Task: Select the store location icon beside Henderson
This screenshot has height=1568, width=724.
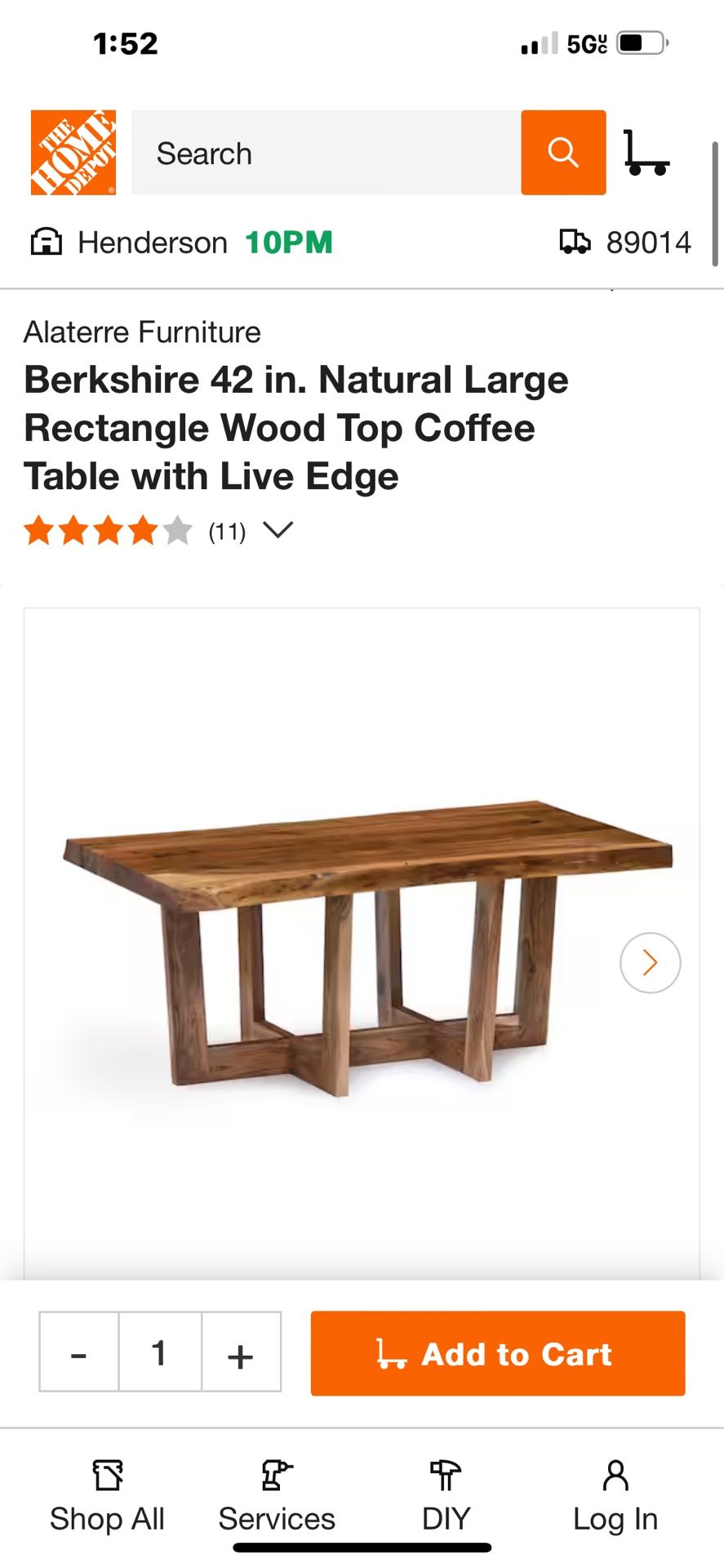Action: [x=47, y=242]
